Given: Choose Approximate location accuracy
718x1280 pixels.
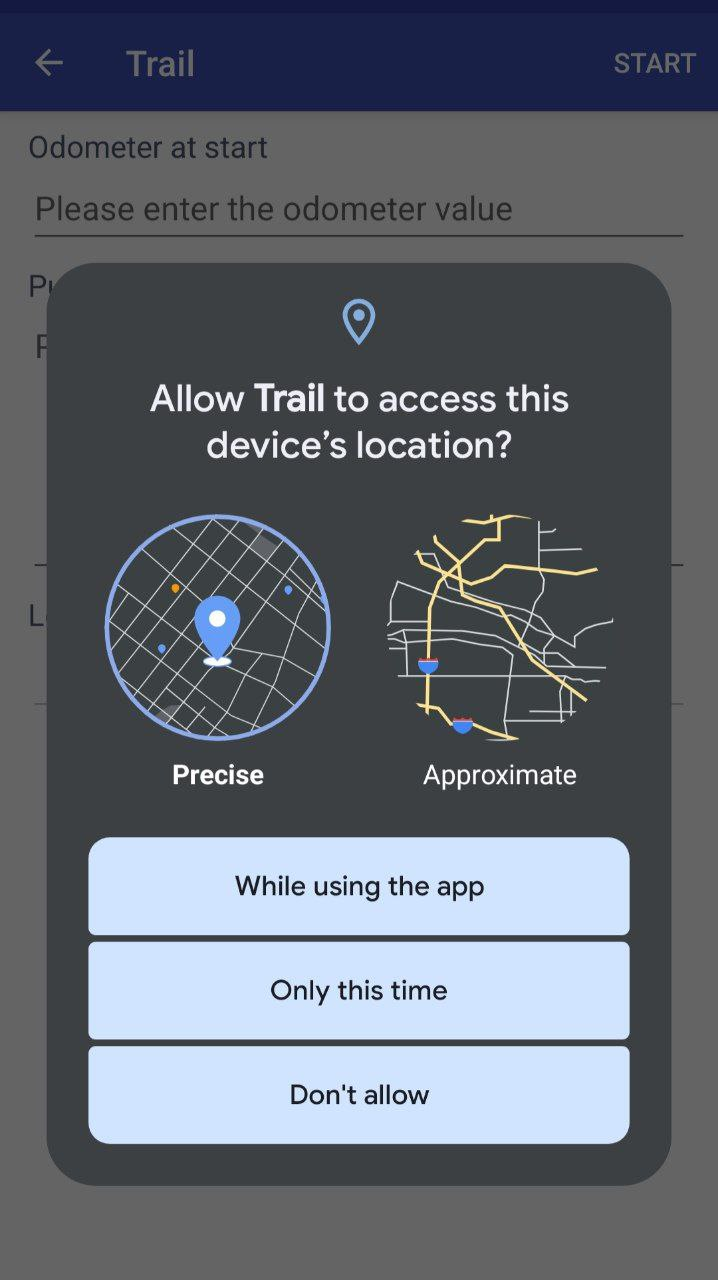Looking at the screenshot, I should 499,628.
